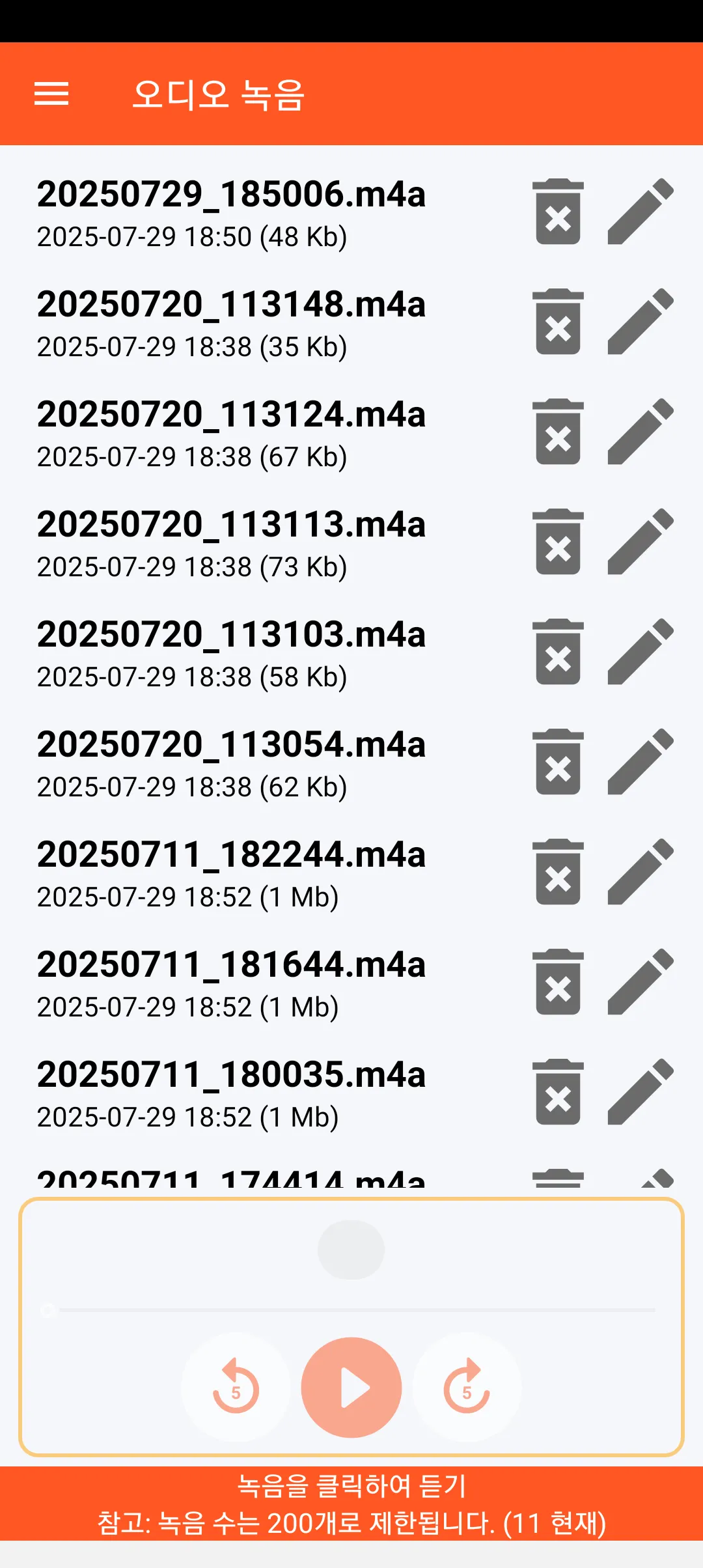Rename recording 20250711_182244.m4a
The image size is (703, 1568).
641,872
